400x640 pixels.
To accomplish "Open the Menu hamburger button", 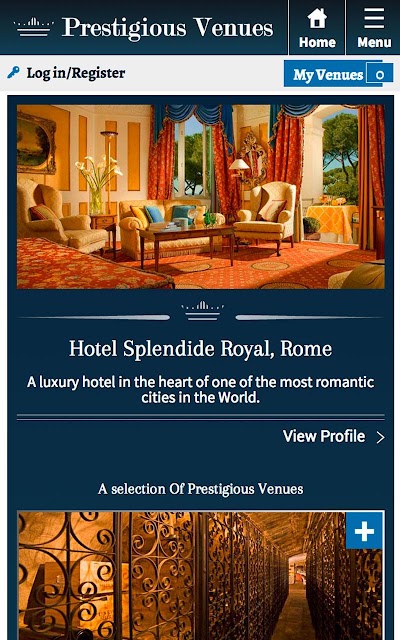I will click(x=373, y=27).
